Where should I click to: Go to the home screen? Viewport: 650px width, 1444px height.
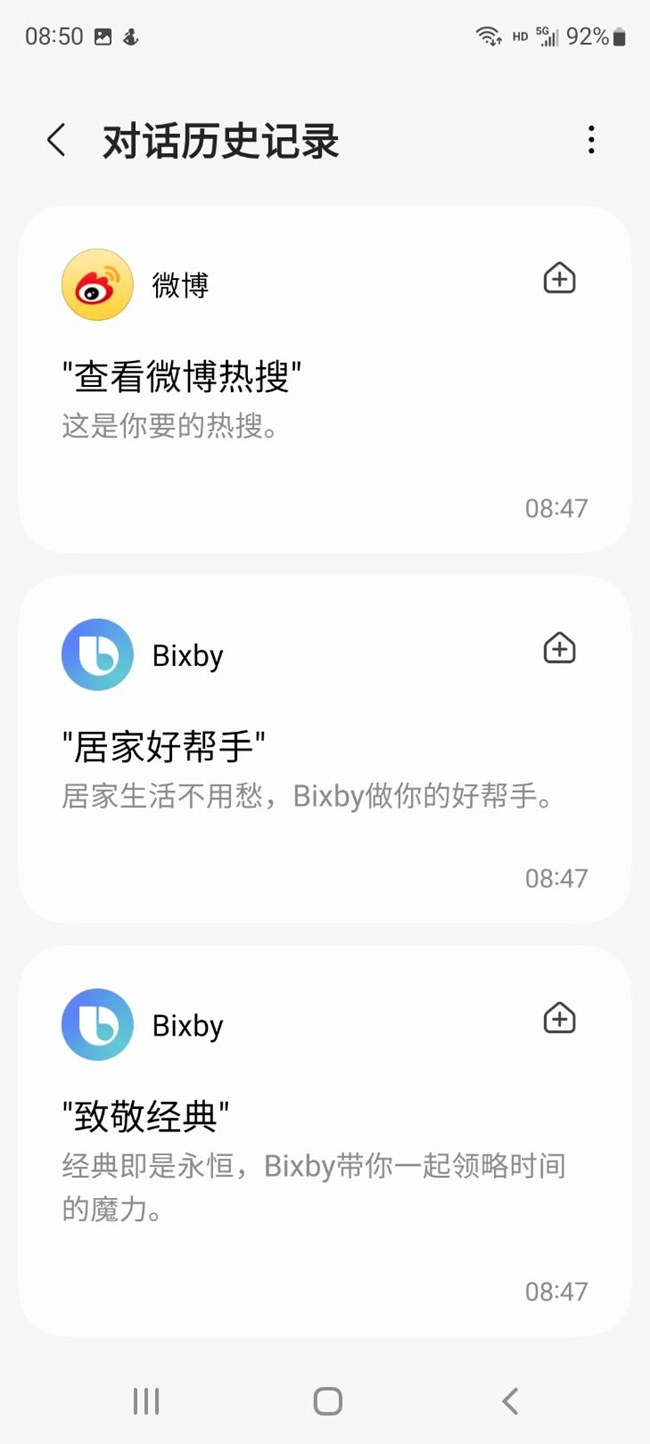click(327, 1401)
